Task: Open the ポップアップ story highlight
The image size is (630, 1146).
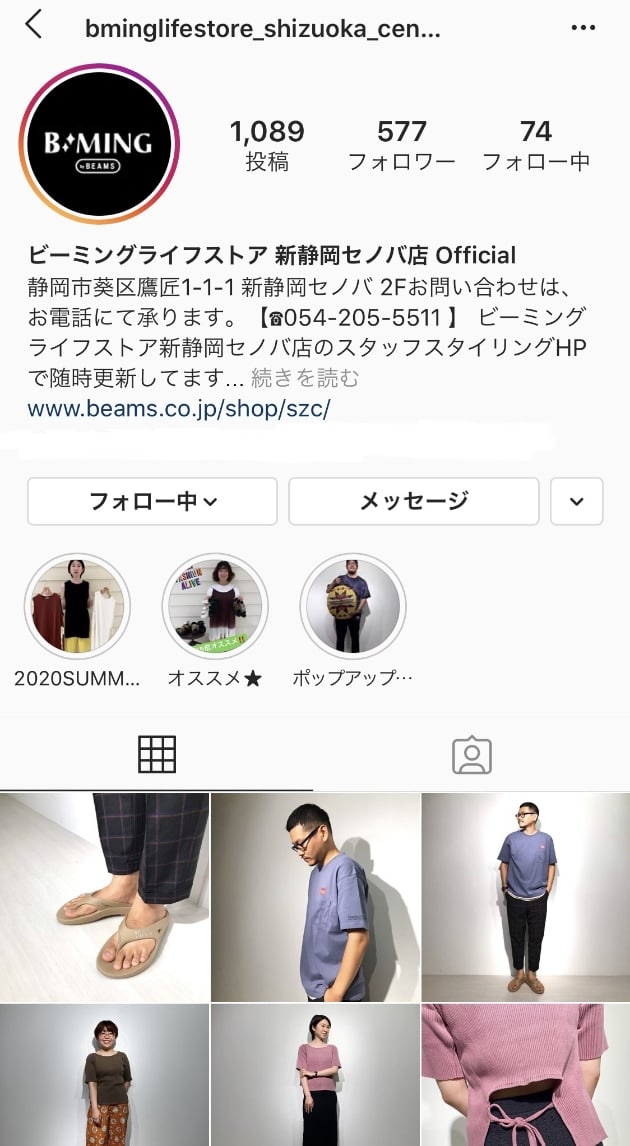Action: click(352, 607)
